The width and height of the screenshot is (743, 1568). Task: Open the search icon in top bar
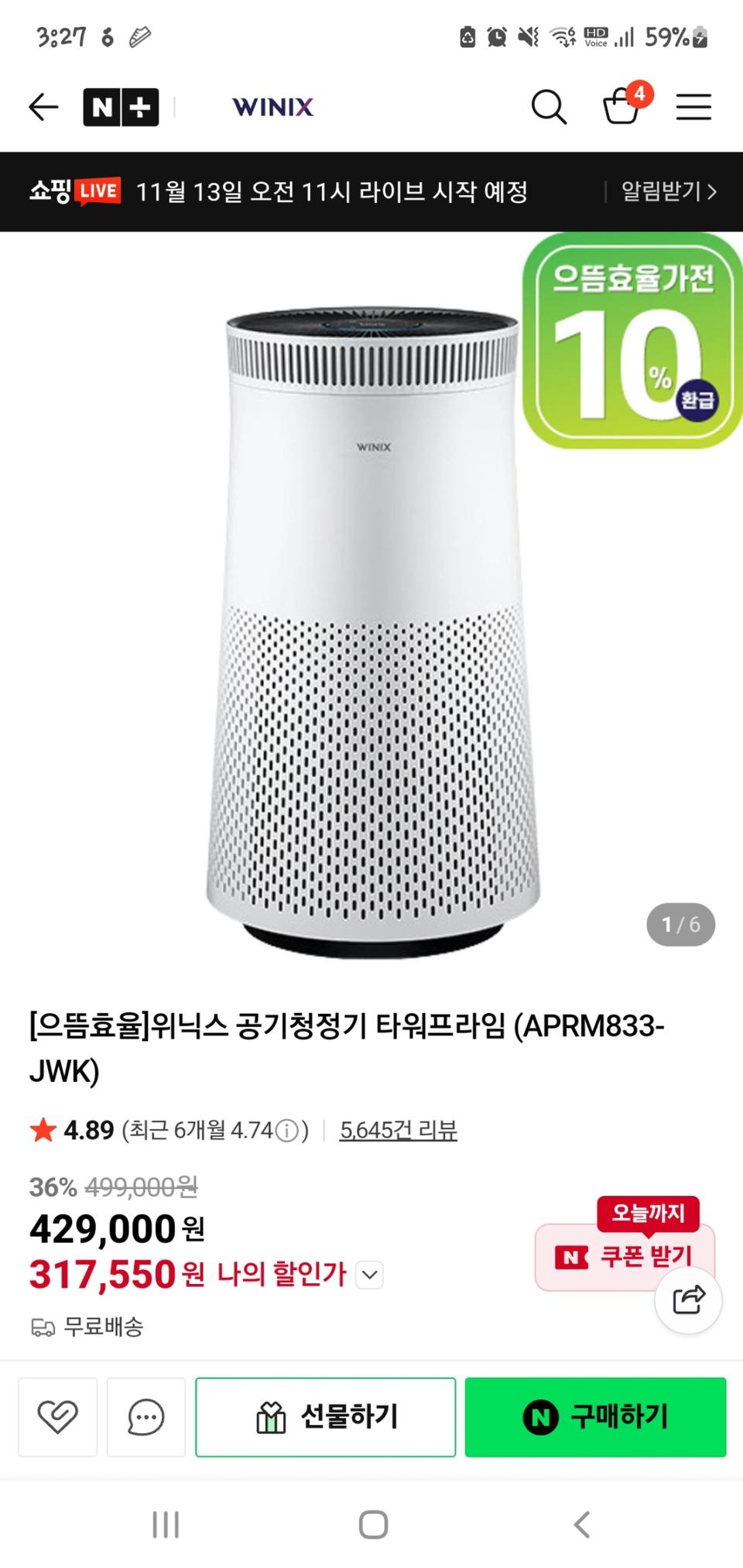tap(551, 107)
